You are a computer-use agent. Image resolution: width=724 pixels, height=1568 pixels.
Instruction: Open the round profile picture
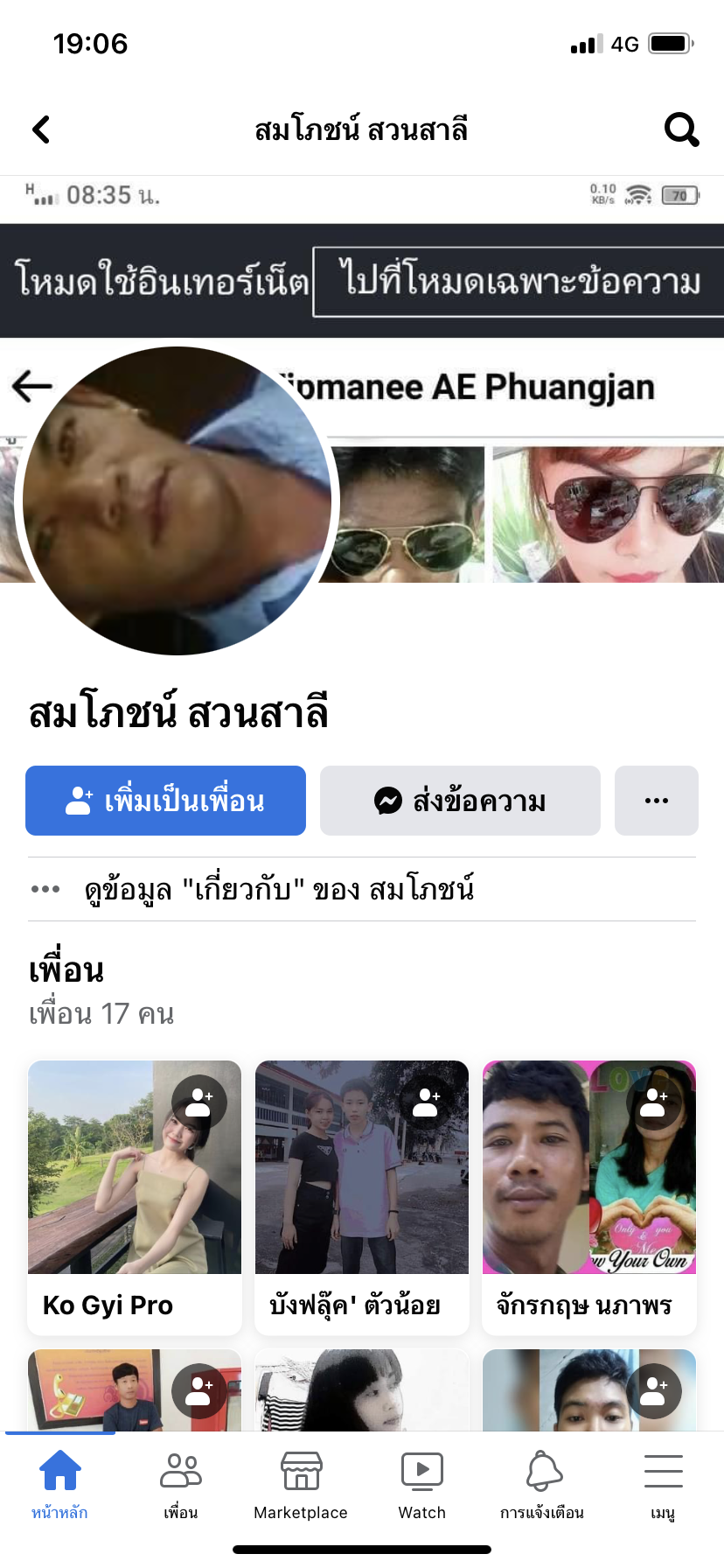(x=177, y=500)
